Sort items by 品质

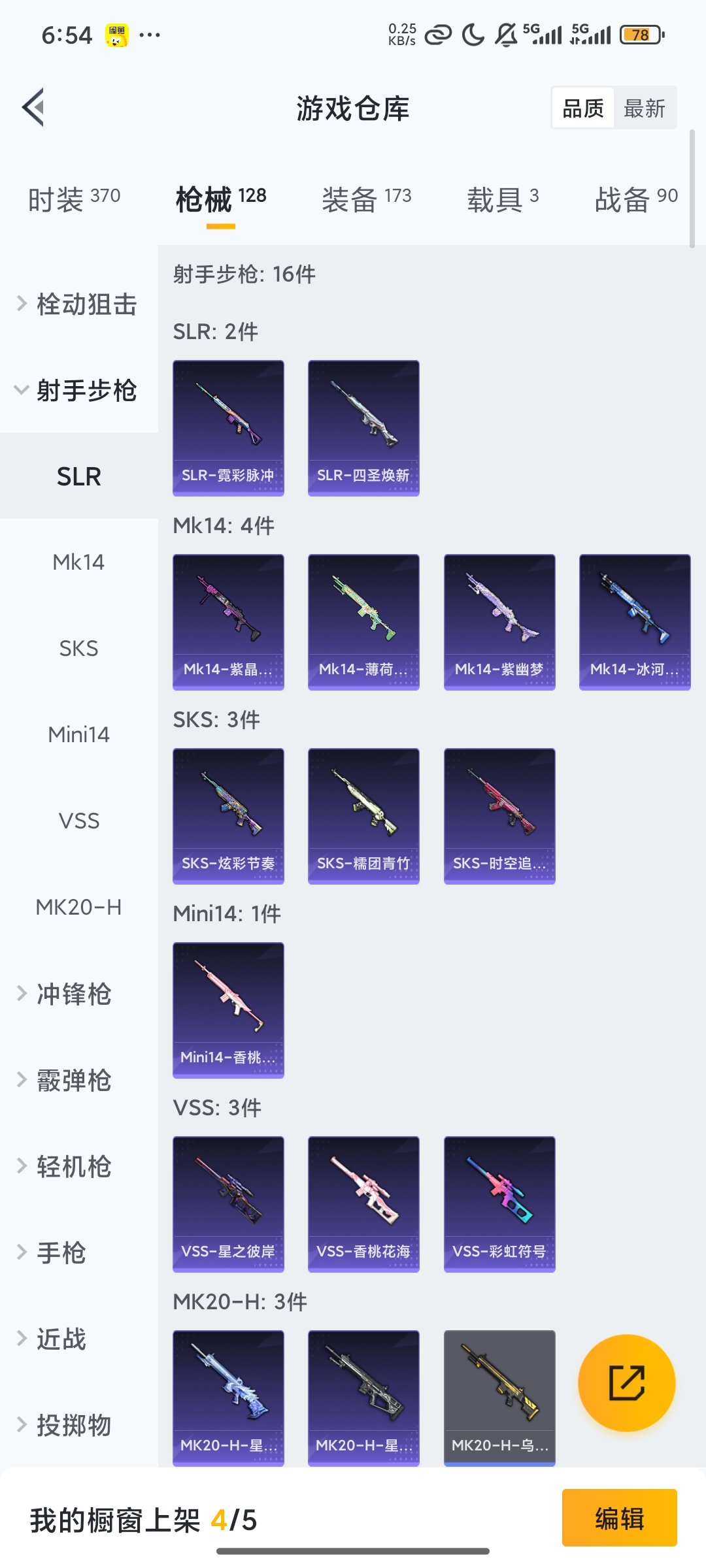coord(583,108)
